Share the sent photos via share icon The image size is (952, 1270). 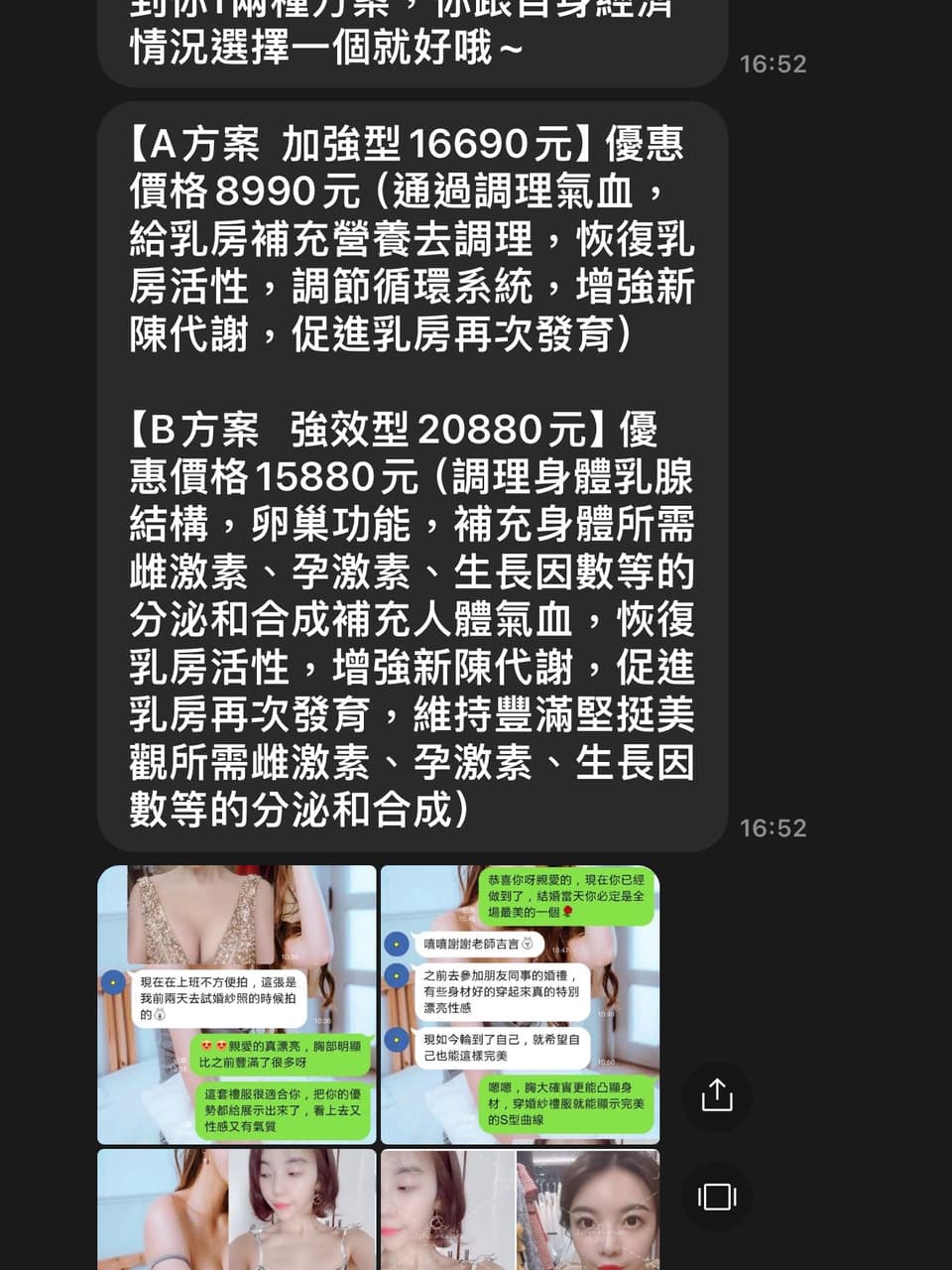coord(716,1095)
